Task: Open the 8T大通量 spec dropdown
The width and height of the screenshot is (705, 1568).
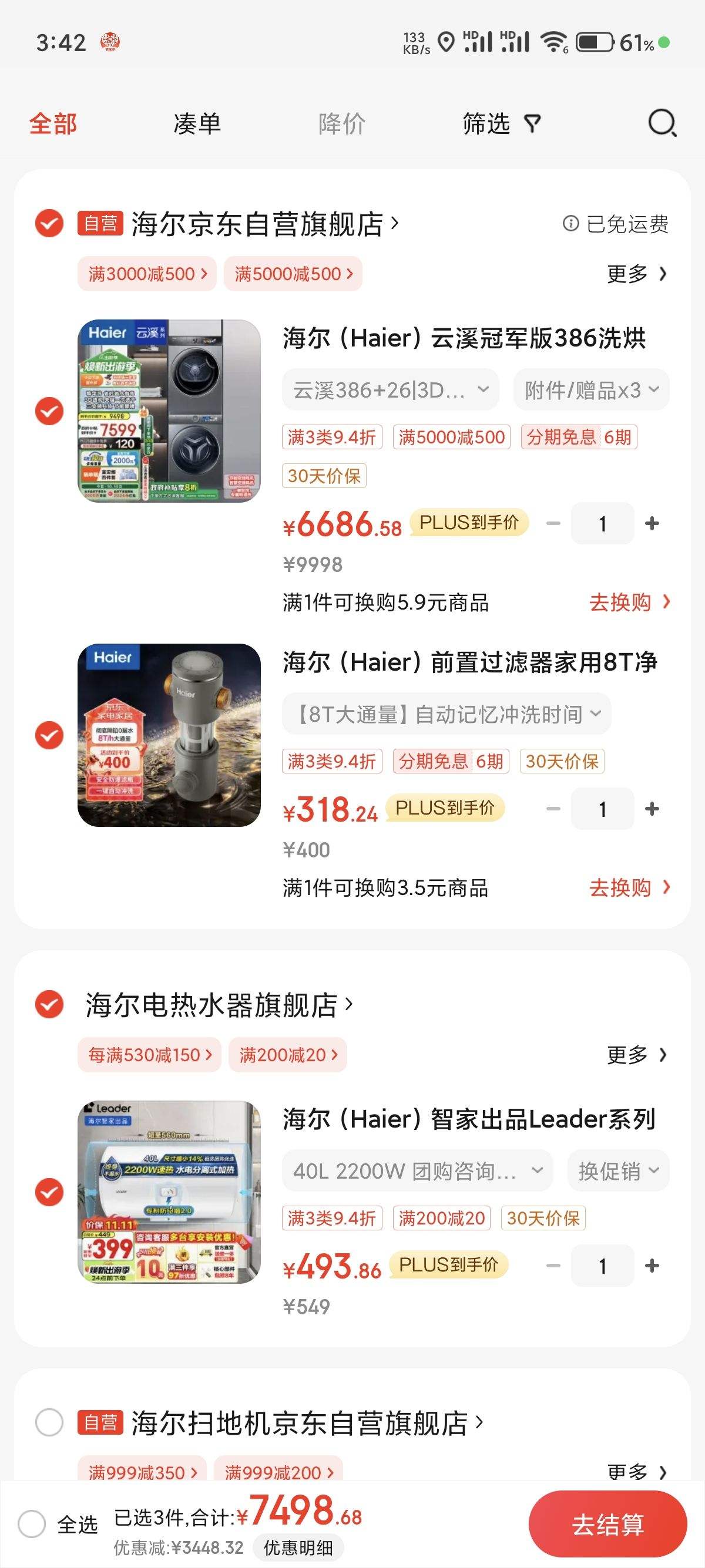Action: [x=446, y=714]
